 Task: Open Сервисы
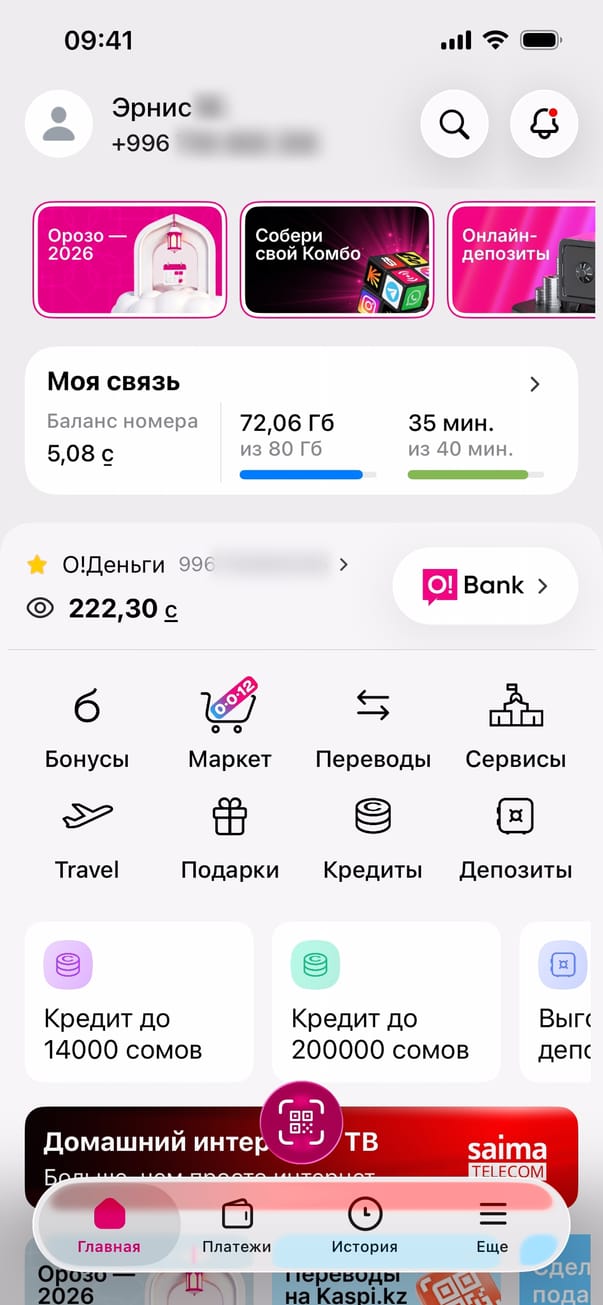(515, 728)
